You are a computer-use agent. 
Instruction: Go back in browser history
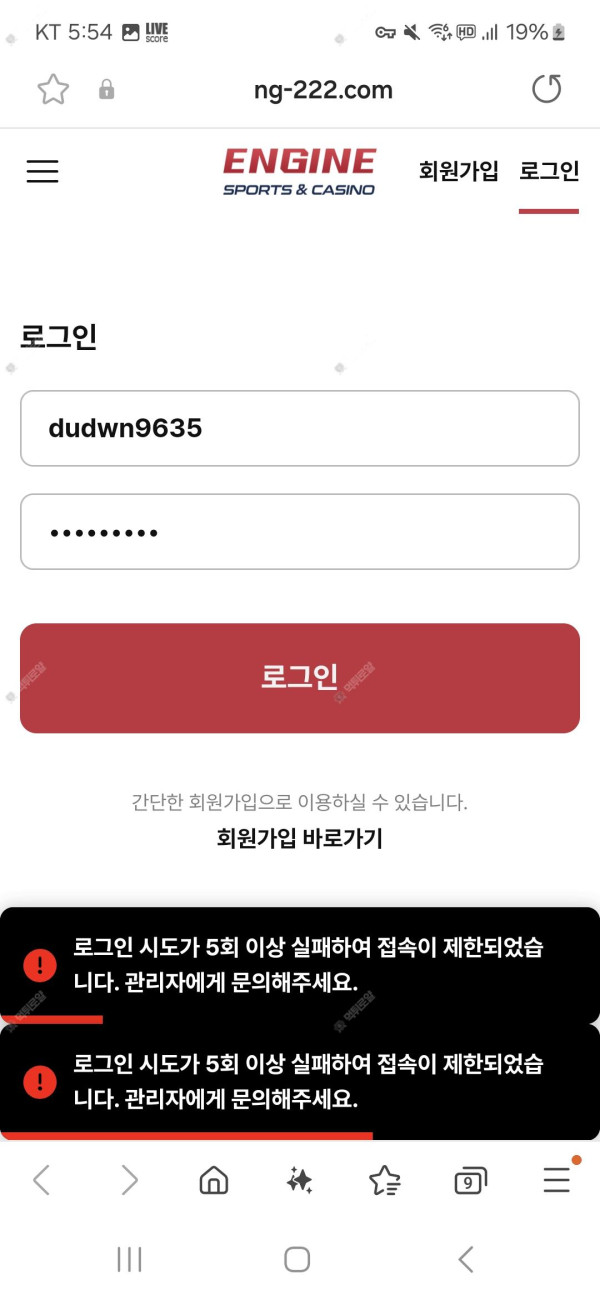(42, 1181)
